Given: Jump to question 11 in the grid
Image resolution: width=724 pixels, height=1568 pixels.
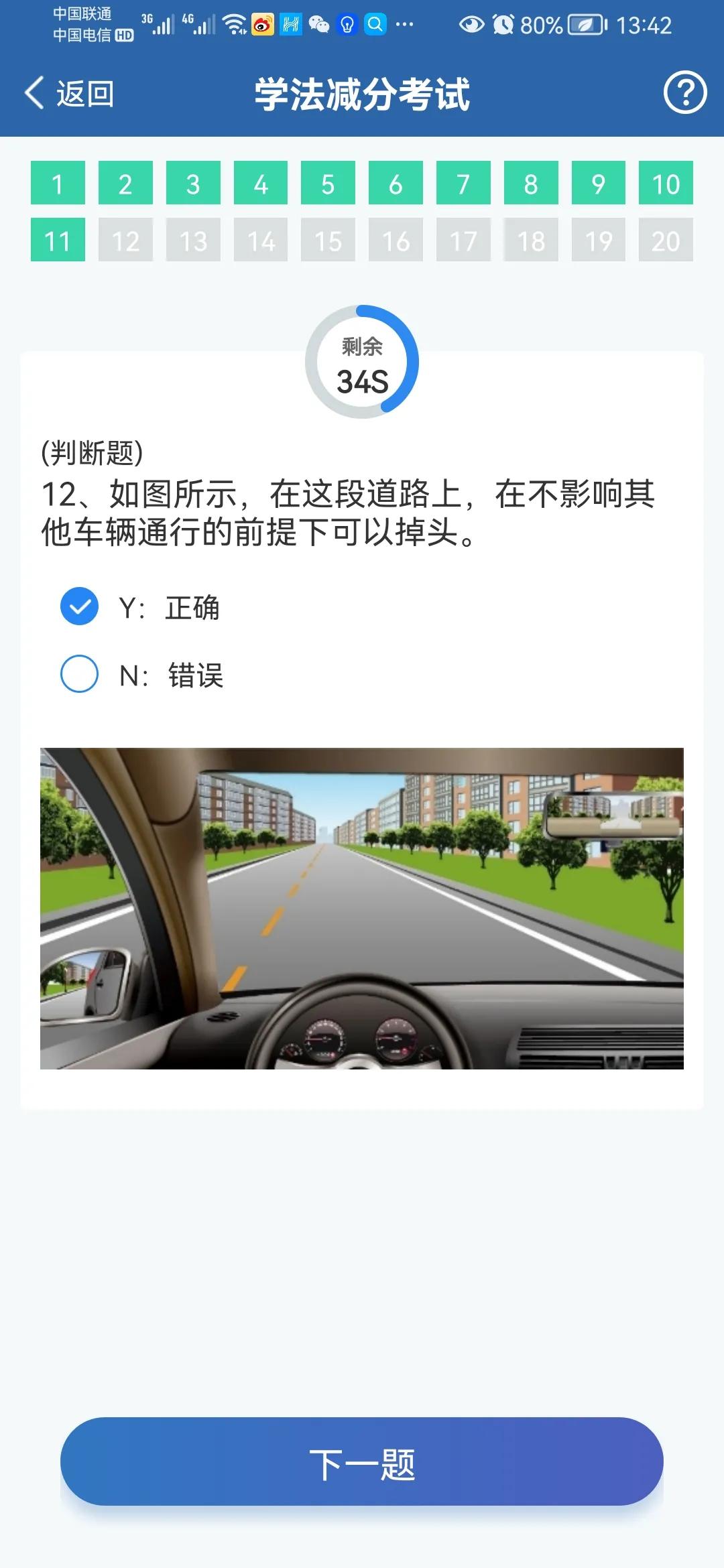Looking at the screenshot, I should tap(58, 240).
